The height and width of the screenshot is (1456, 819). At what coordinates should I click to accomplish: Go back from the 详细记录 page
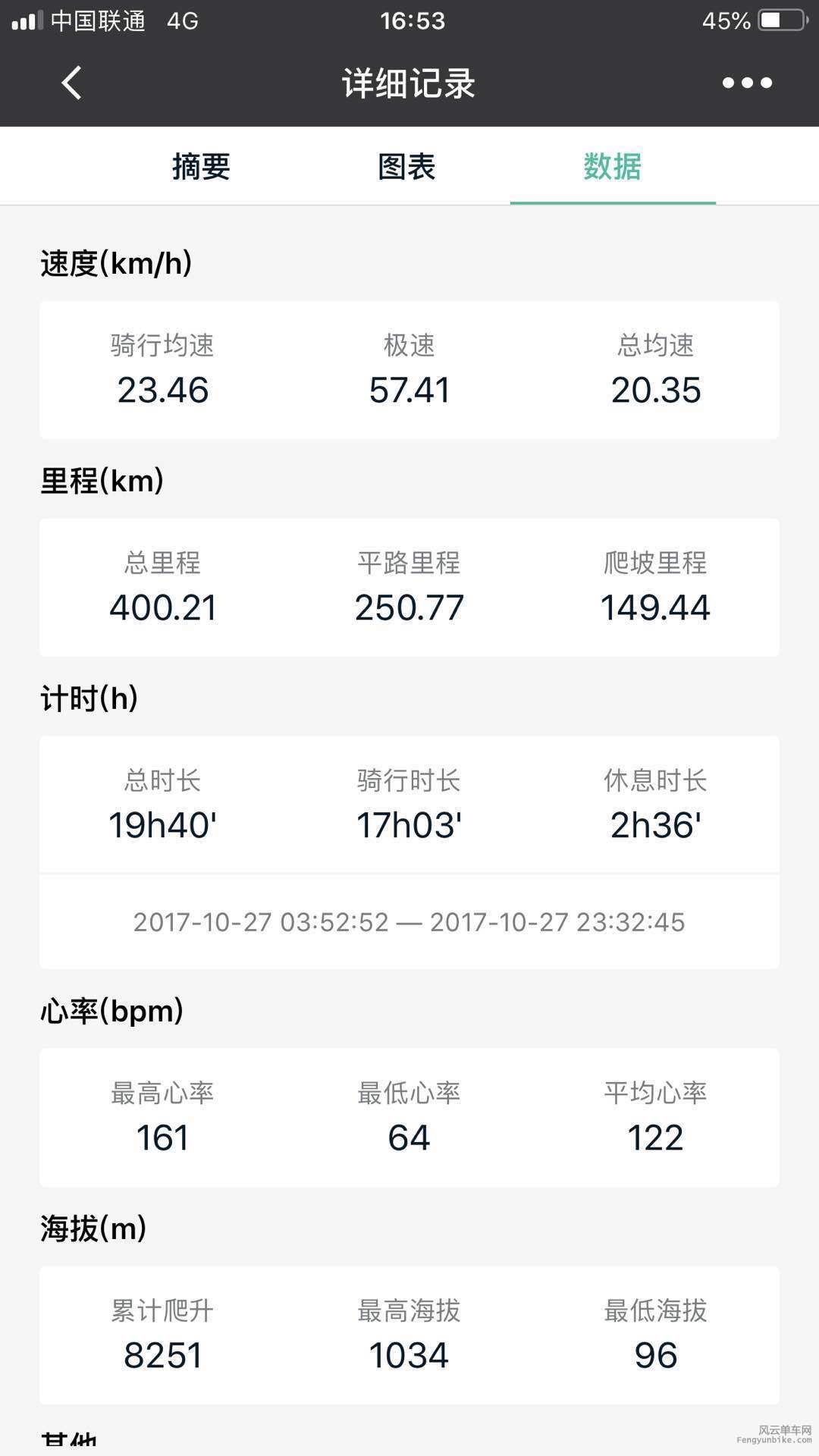[x=71, y=83]
